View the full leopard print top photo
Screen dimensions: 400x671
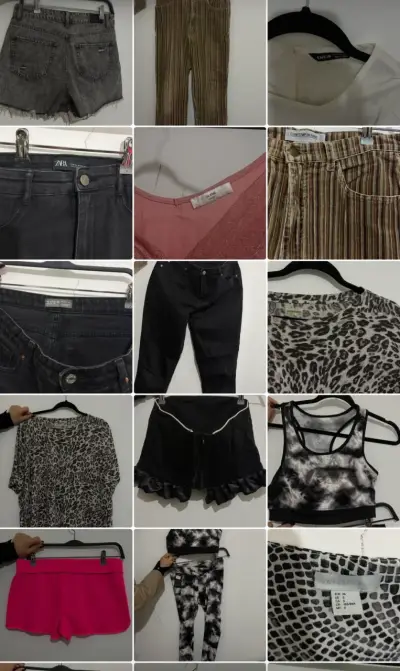tap(66, 461)
